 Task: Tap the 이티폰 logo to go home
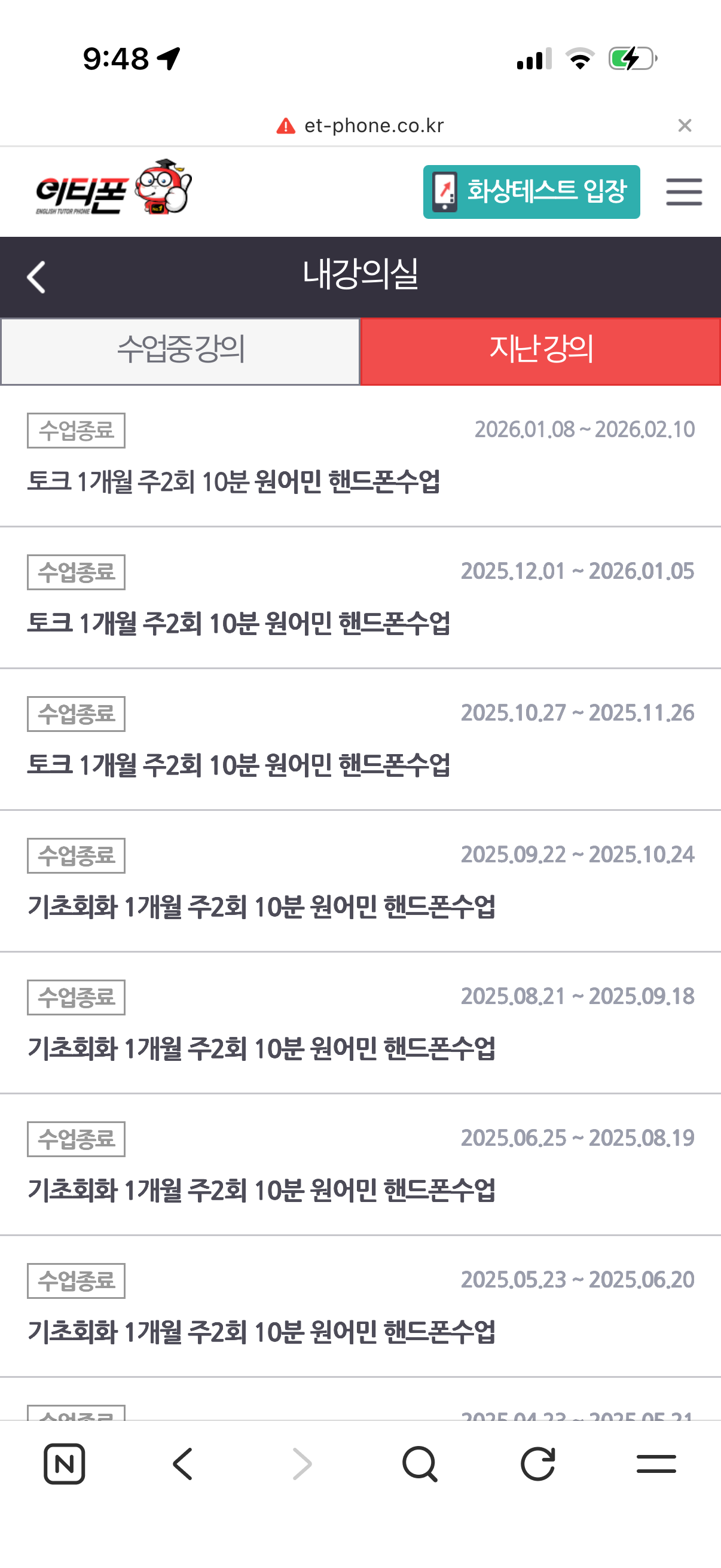tap(114, 189)
